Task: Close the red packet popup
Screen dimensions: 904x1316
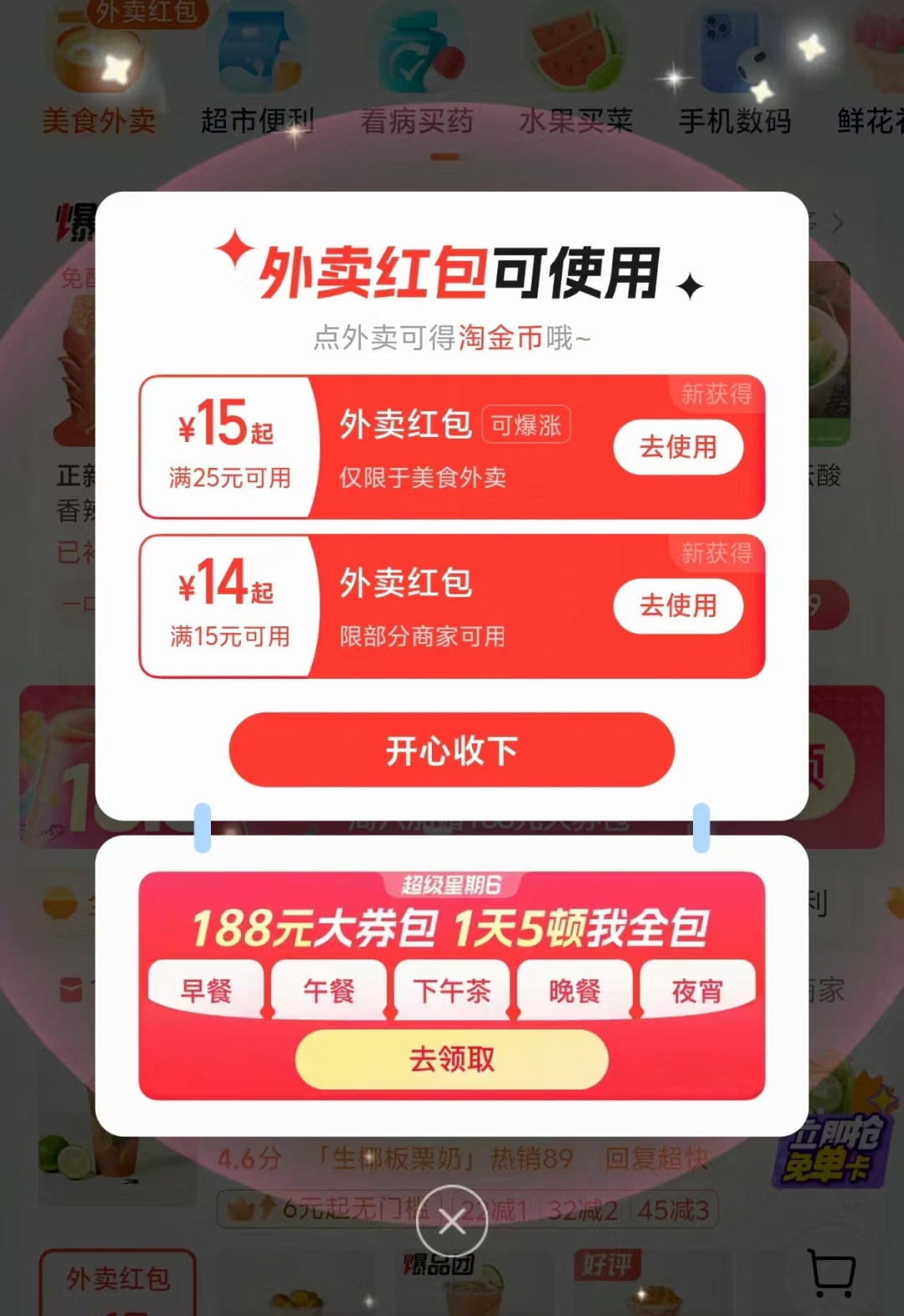Action: pyautogui.click(x=452, y=1222)
